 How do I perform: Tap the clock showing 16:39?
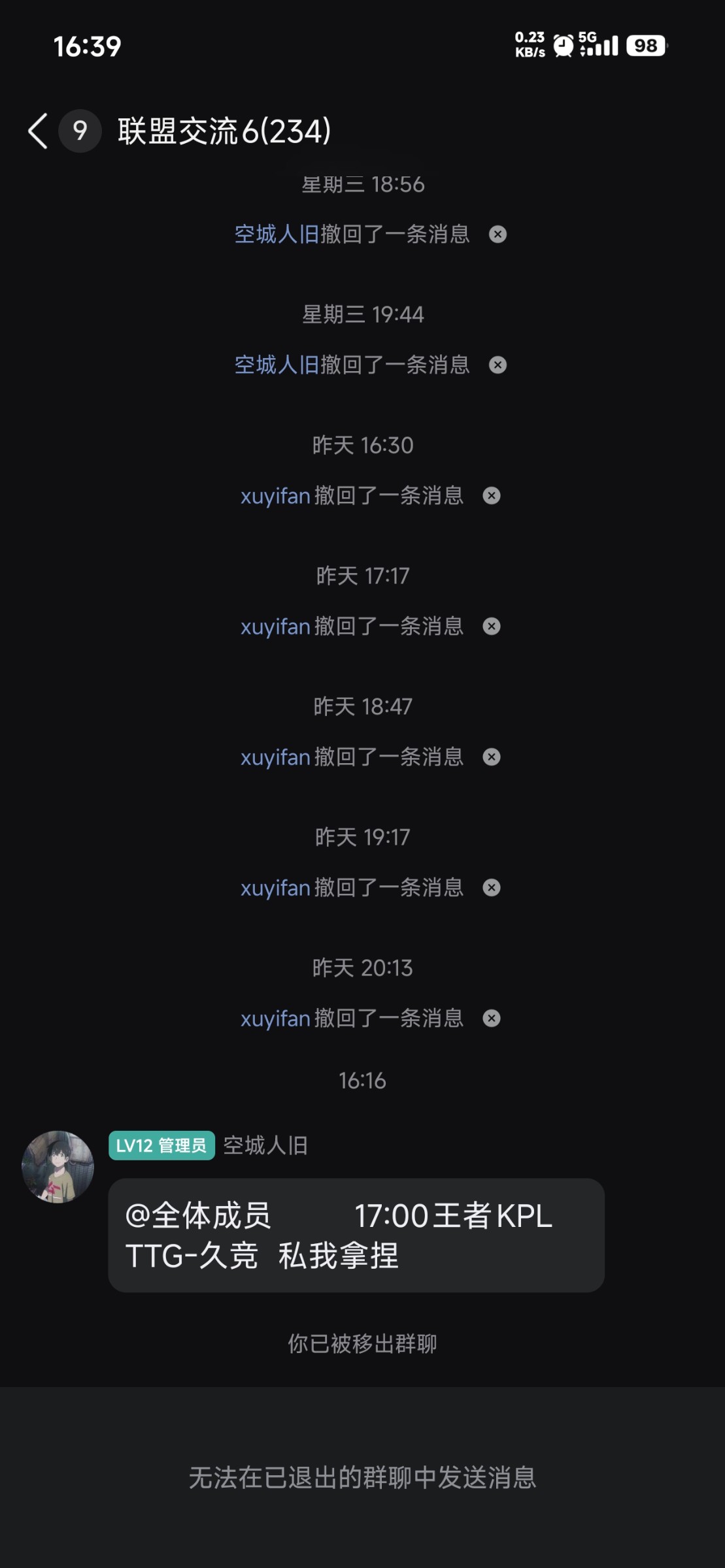pos(88,47)
